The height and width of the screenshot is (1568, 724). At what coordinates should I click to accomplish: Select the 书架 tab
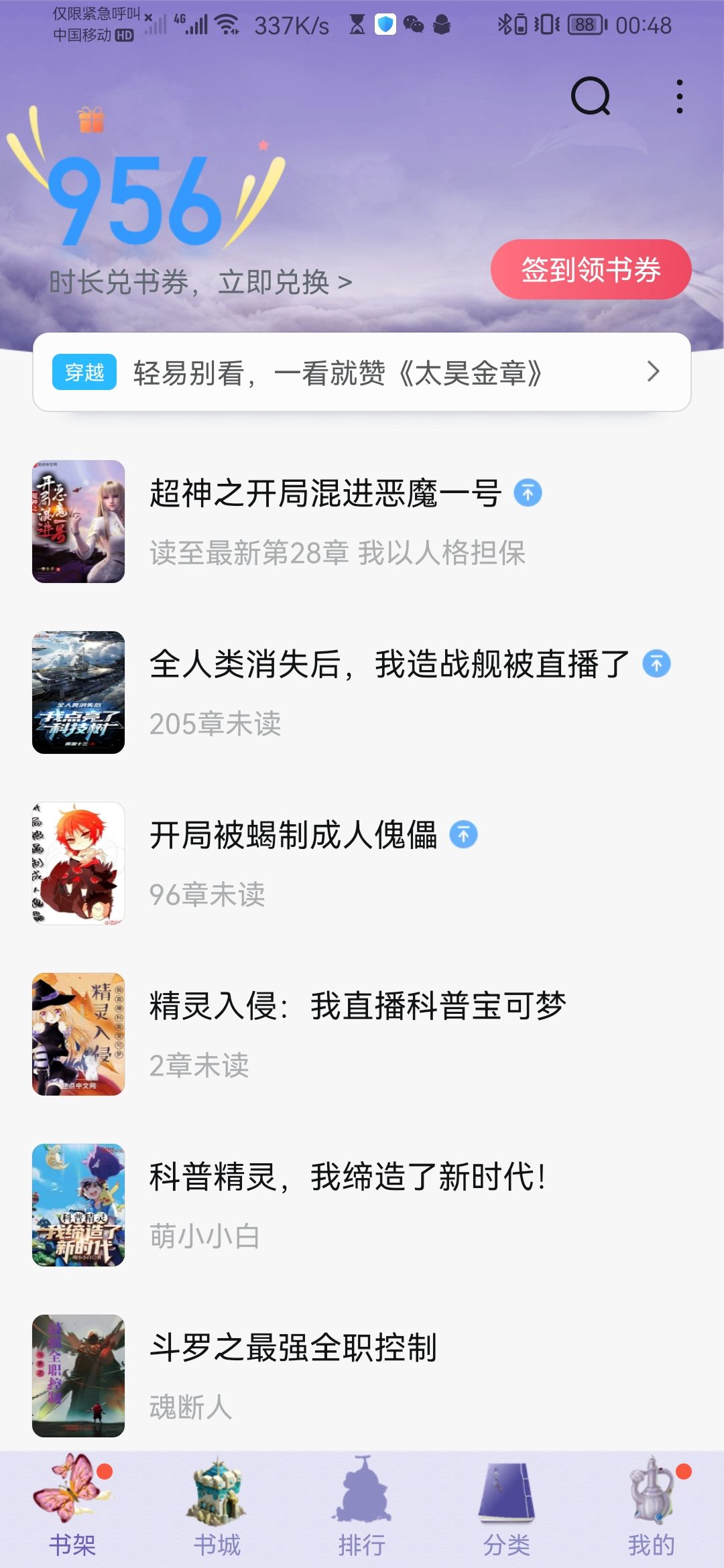[x=72, y=1508]
